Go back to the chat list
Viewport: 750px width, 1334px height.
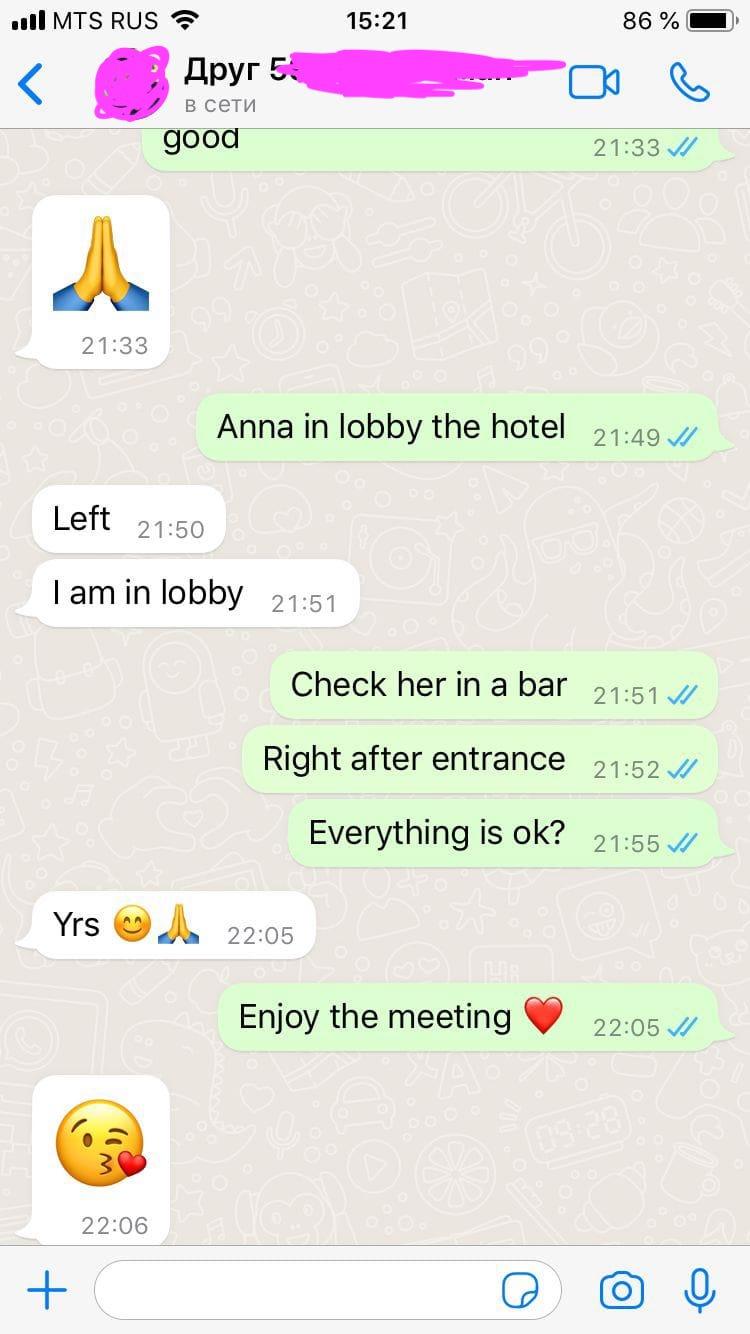tap(32, 83)
